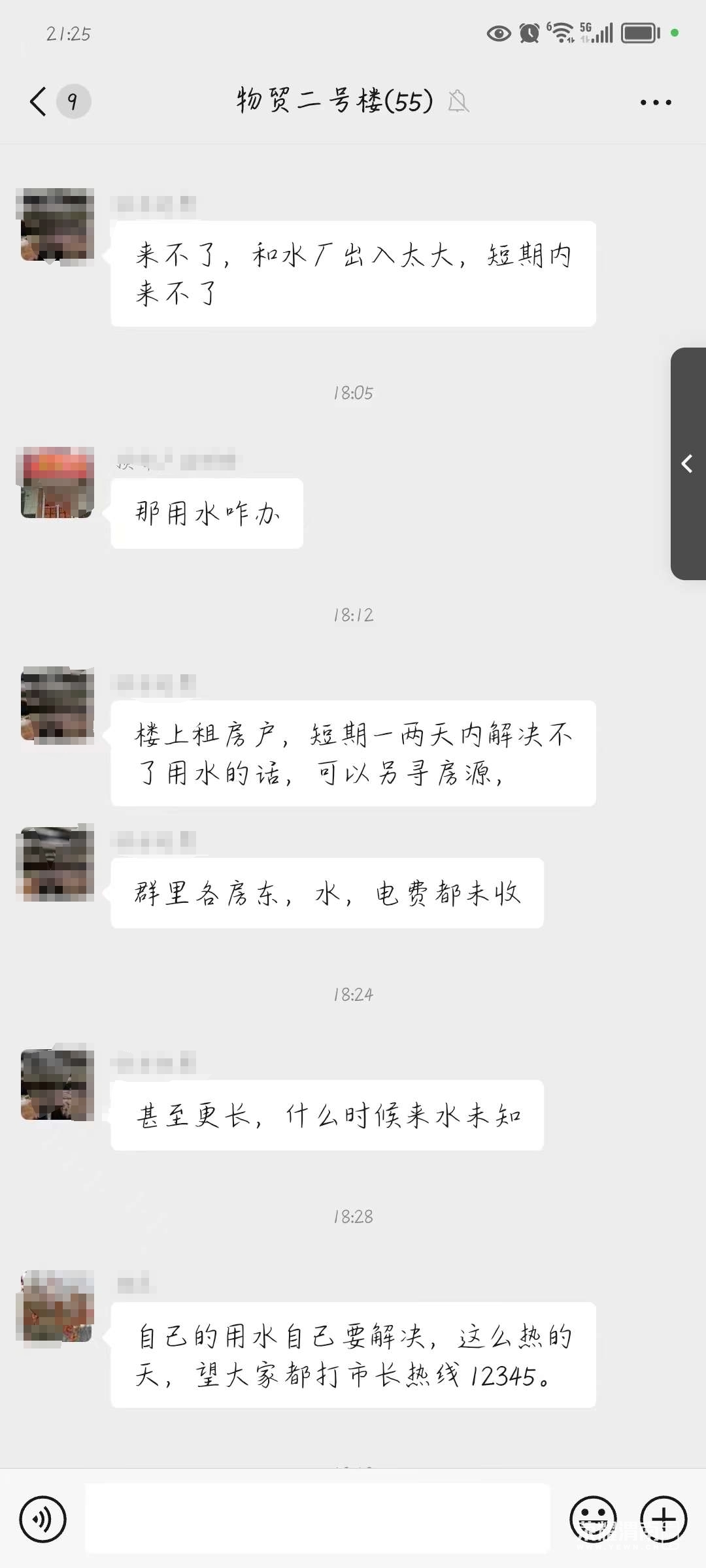This screenshot has width=706, height=1568.
Task: Tap the message text field
Action: 318,1518
